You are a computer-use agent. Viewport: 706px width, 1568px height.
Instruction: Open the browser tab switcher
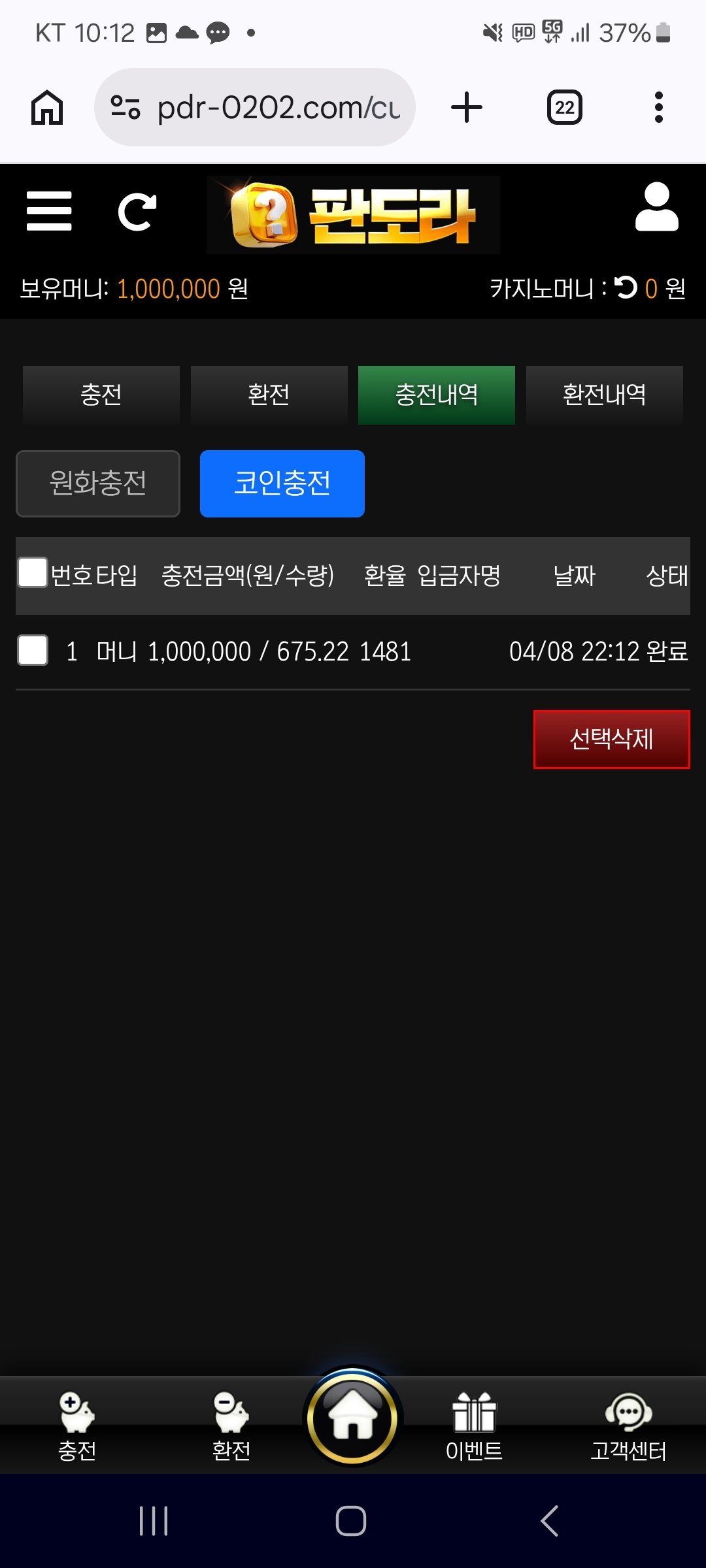pyautogui.click(x=564, y=107)
